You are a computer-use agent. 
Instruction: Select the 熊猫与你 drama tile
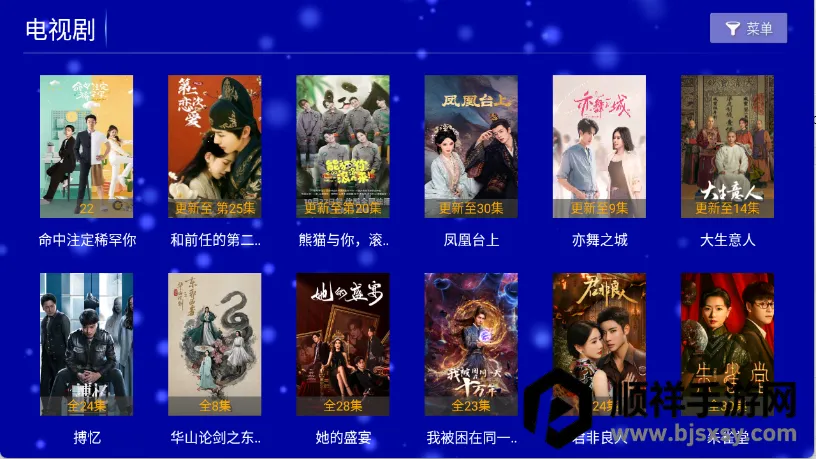point(343,146)
